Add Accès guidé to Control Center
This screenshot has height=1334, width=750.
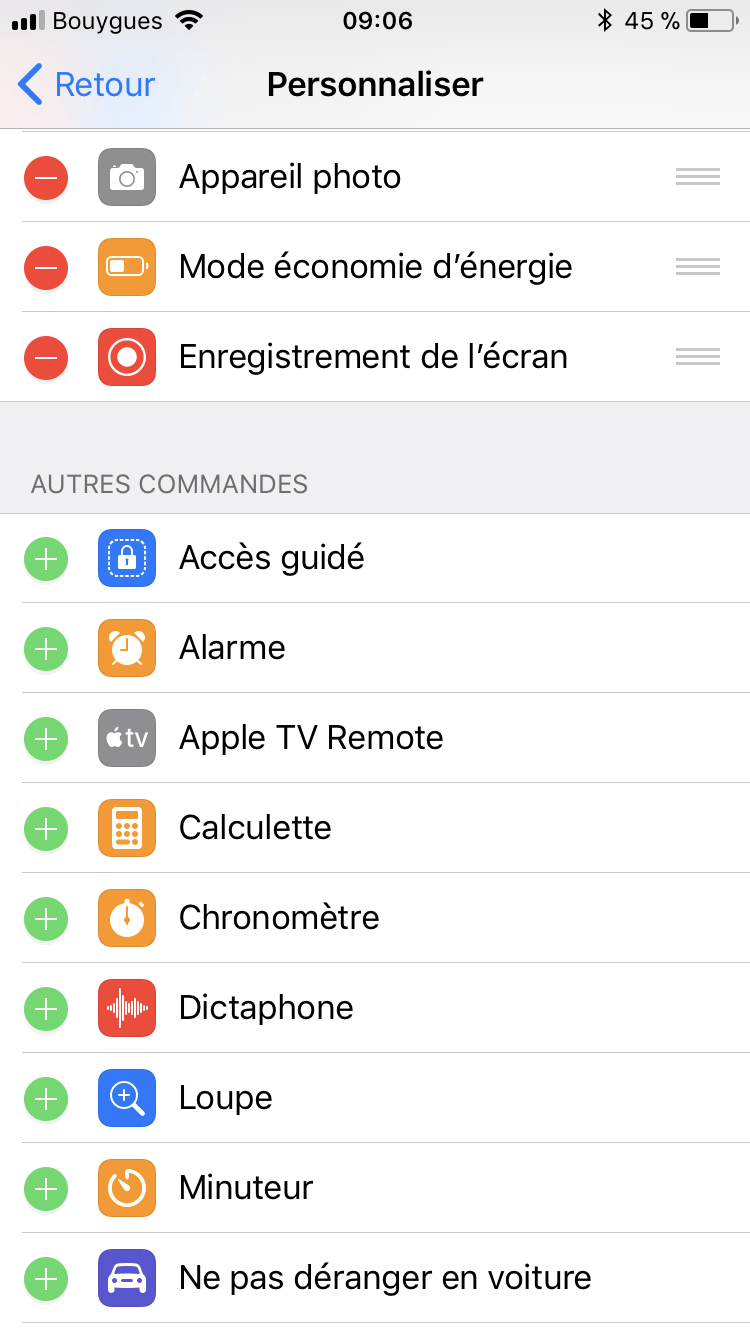click(x=46, y=559)
